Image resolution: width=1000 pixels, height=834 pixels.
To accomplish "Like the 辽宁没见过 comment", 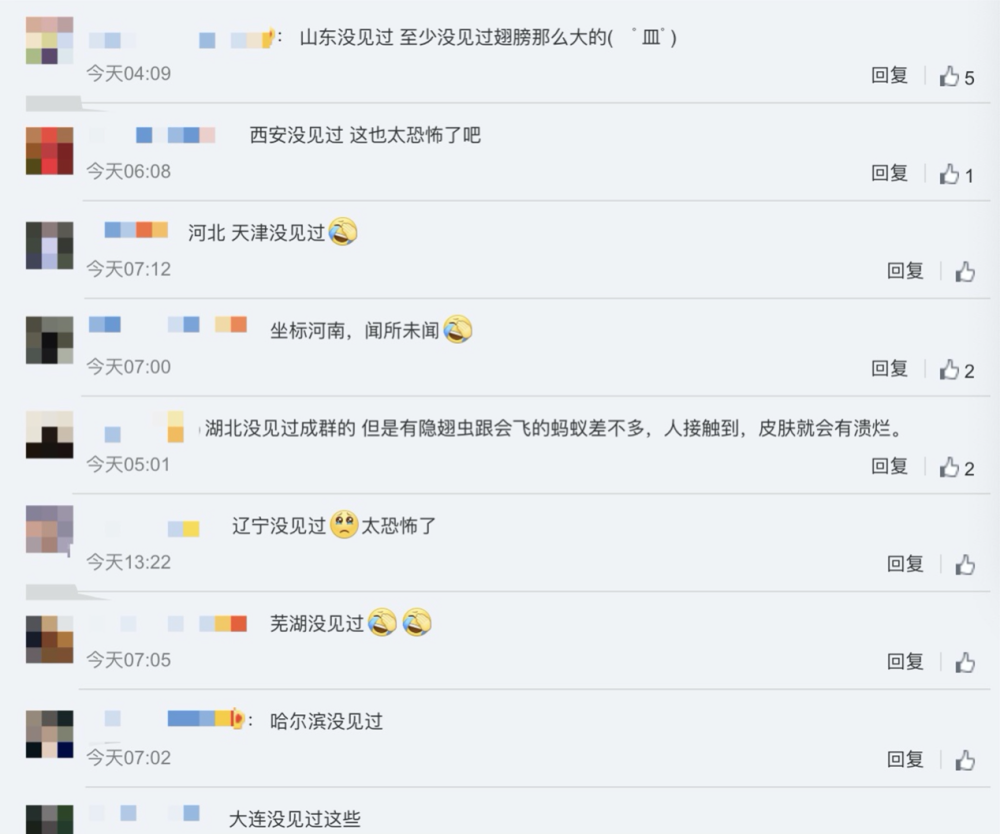I will point(965,565).
